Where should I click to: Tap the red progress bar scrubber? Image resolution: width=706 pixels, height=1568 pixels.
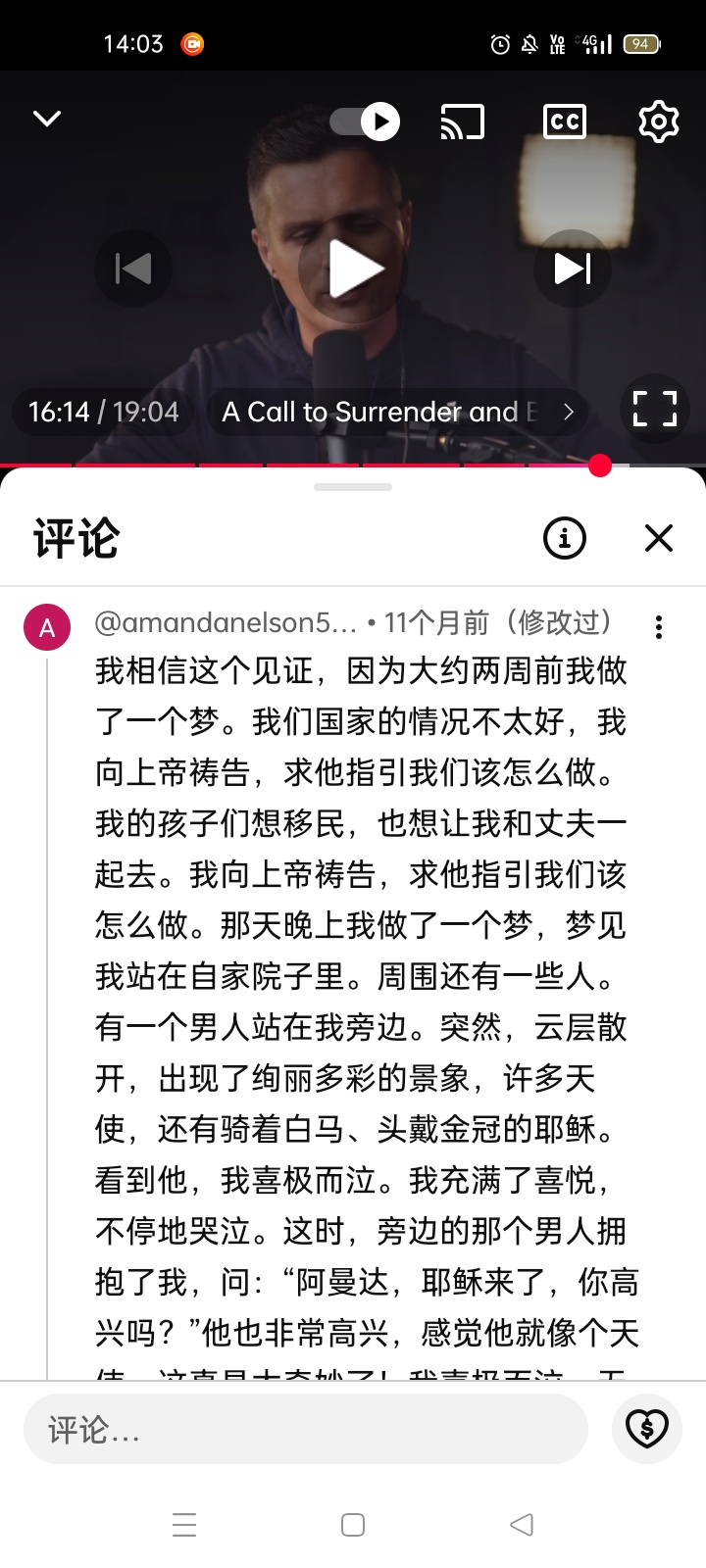(x=601, y=465)
